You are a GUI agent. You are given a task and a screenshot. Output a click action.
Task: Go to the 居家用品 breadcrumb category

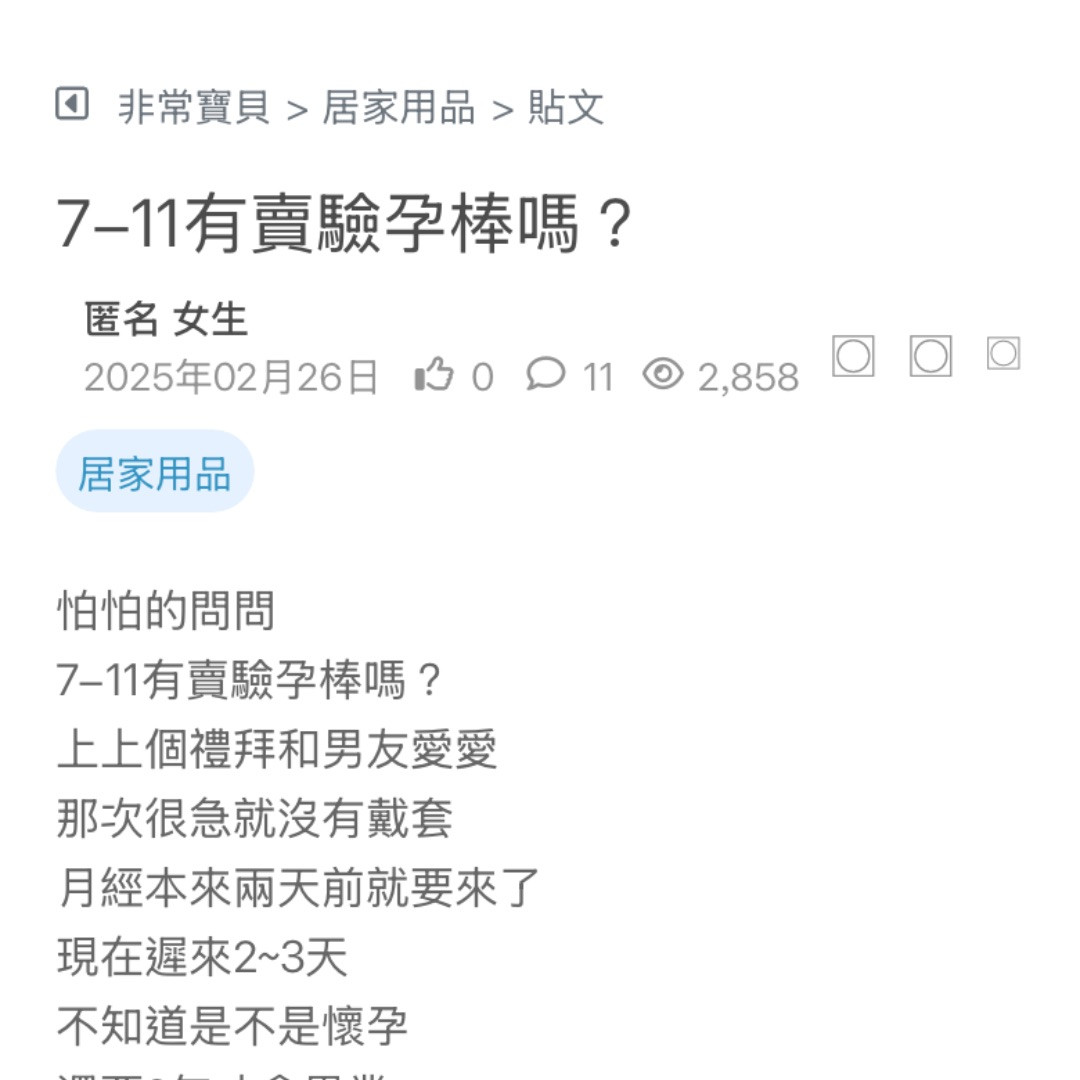click(x=398, y=107)
